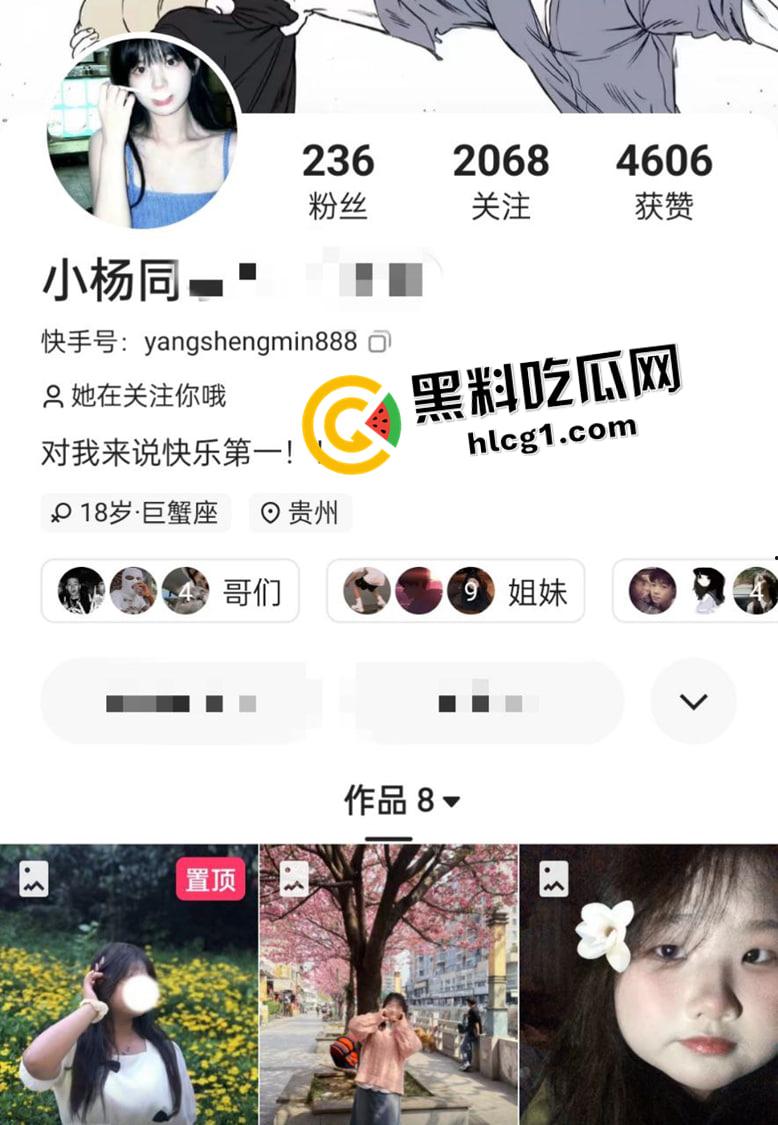This screenshot has height=1125, width=778.
Task: Open the 哥们 friends group
Action: click(169, 591)
